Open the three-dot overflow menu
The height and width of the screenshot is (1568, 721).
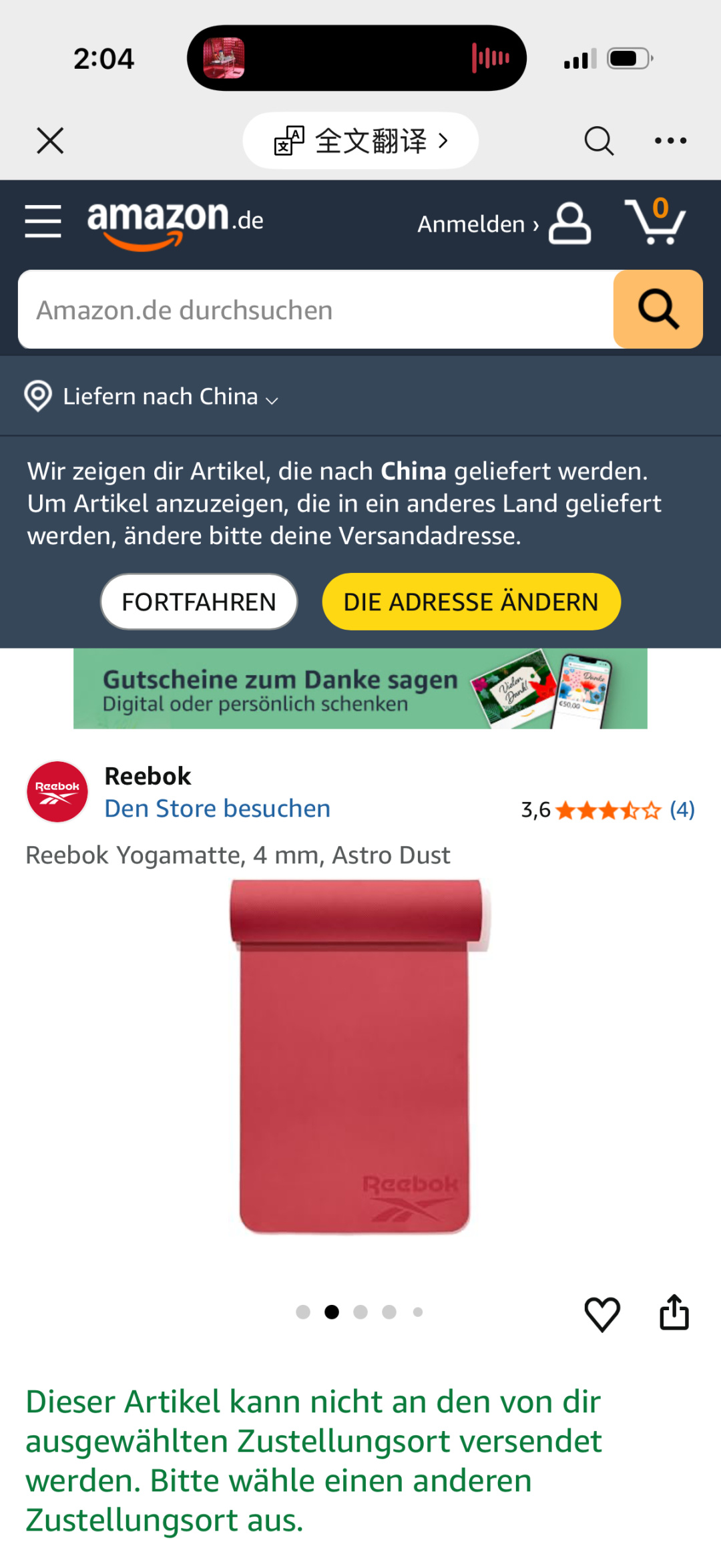click(x=670, y=141)
